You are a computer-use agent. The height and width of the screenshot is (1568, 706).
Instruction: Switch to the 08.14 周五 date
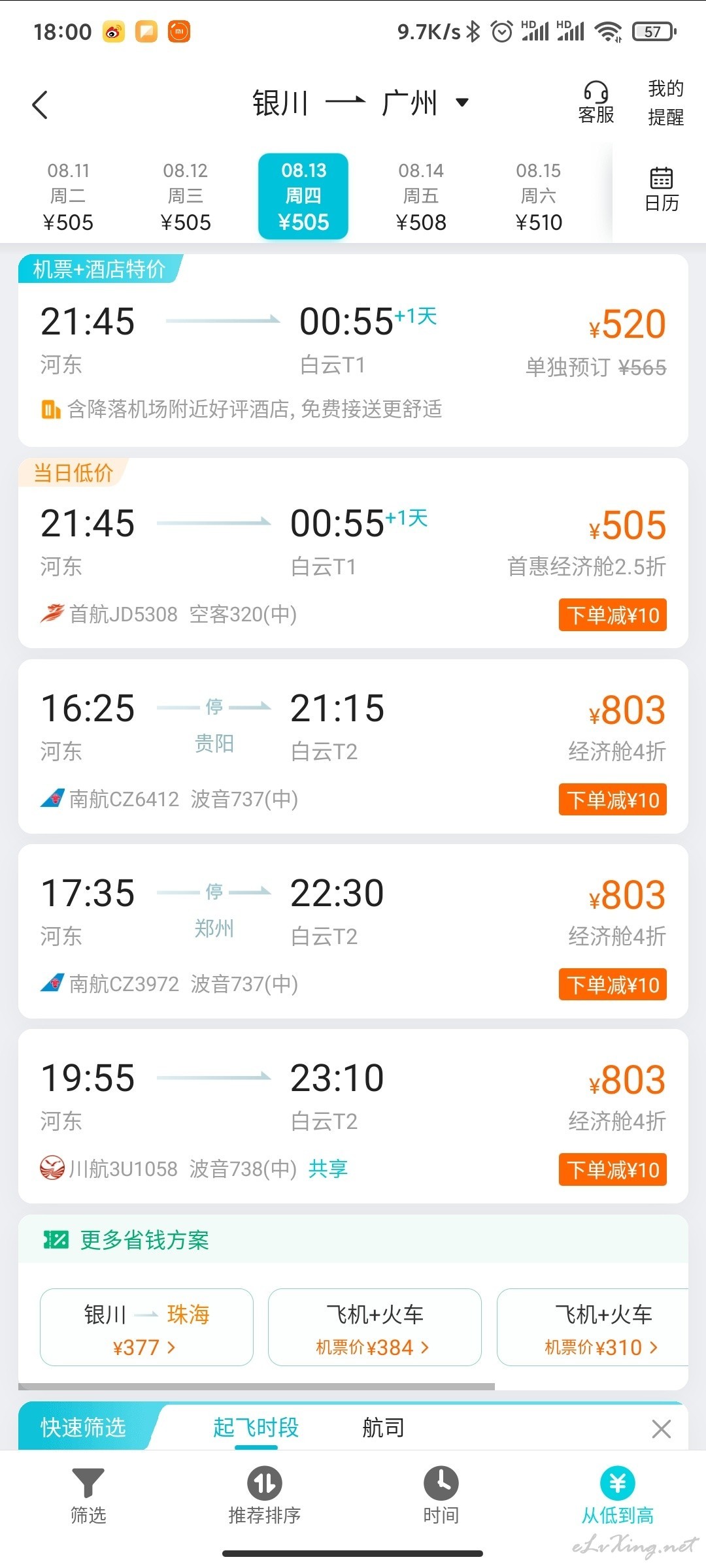(x=421, y=196)
